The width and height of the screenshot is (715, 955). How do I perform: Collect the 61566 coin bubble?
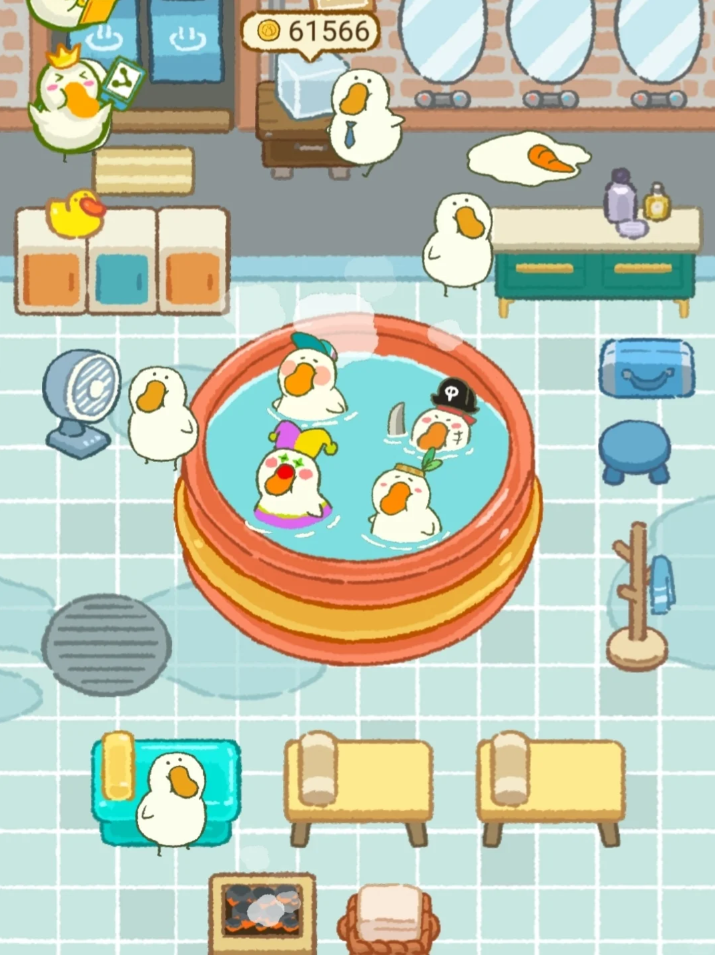311,32
